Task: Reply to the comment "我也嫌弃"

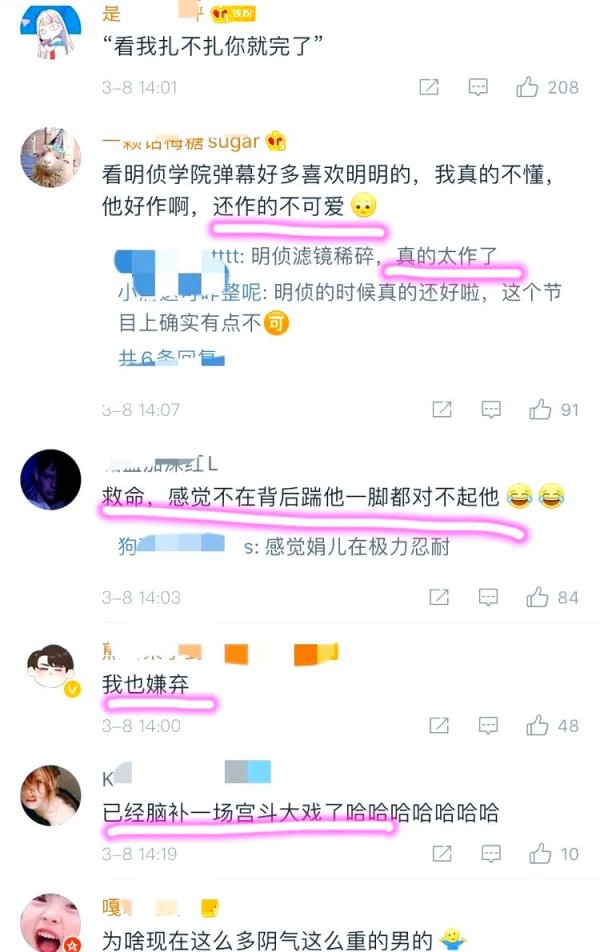Action: [x=490, y=725]
